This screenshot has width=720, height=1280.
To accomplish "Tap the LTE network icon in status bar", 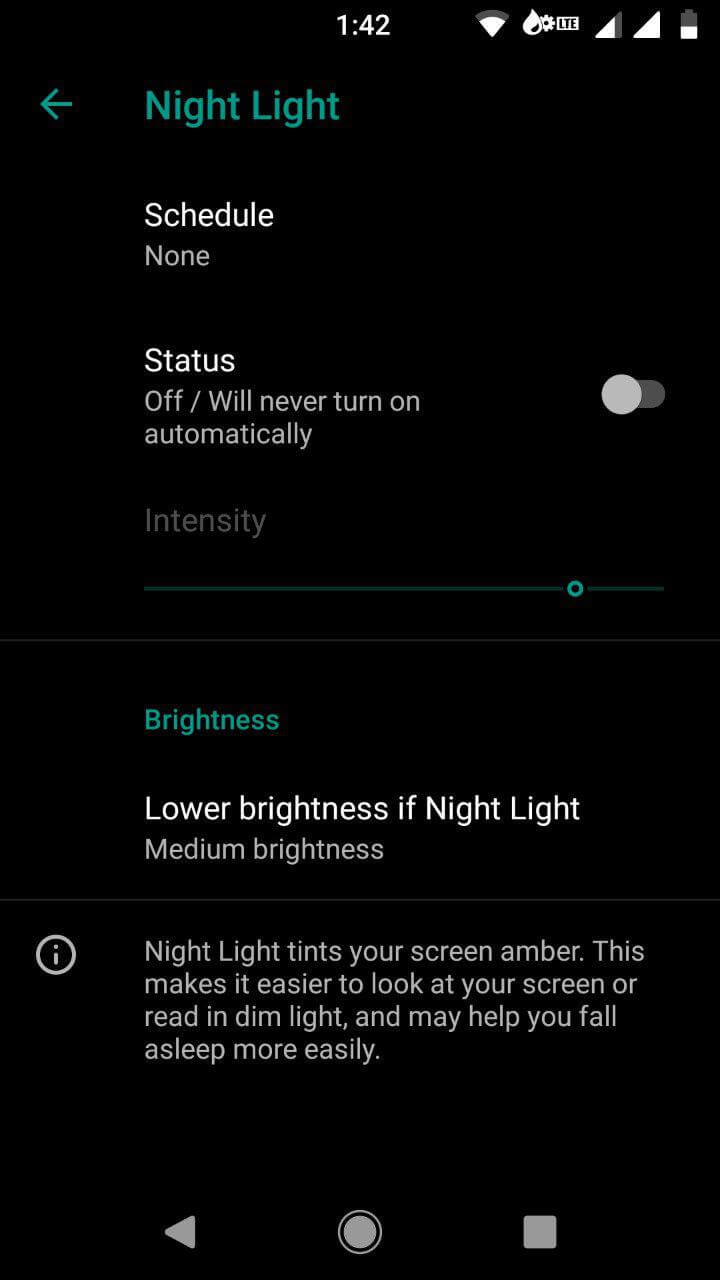I will [x=565, y=24].
